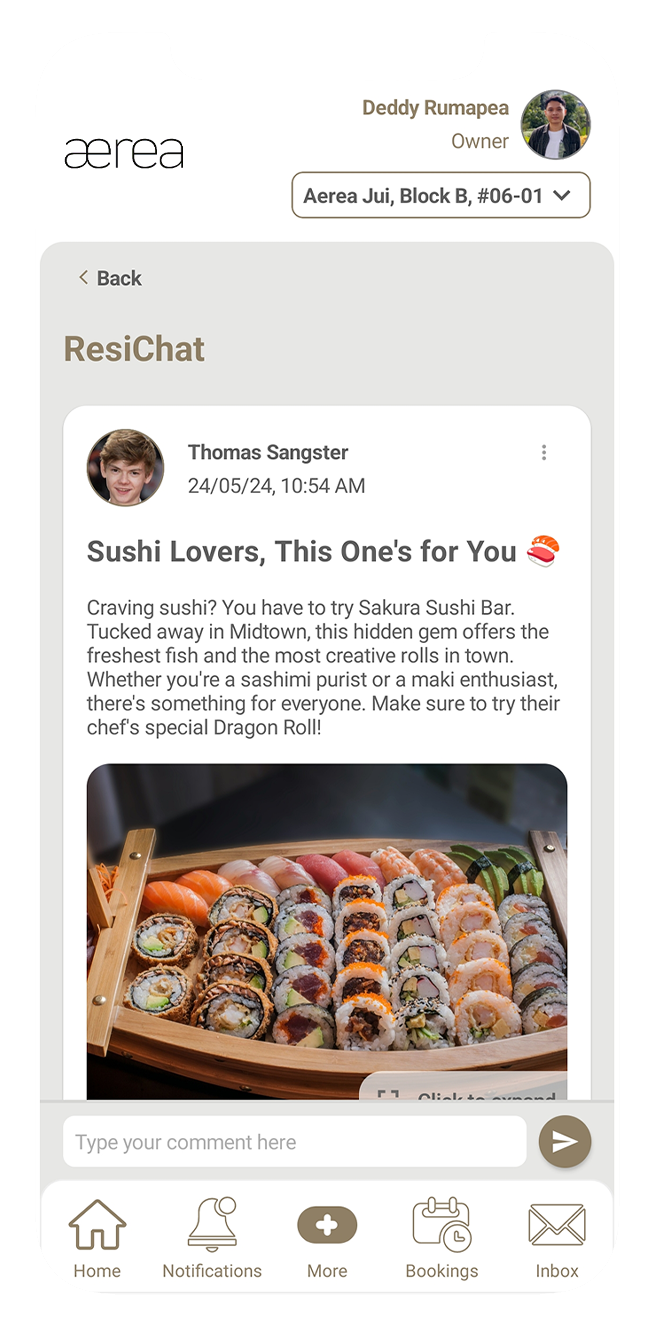This screenshot has height=1326, width=656.
Task: Open the Inbox tab
Action: pos(557,1238)
